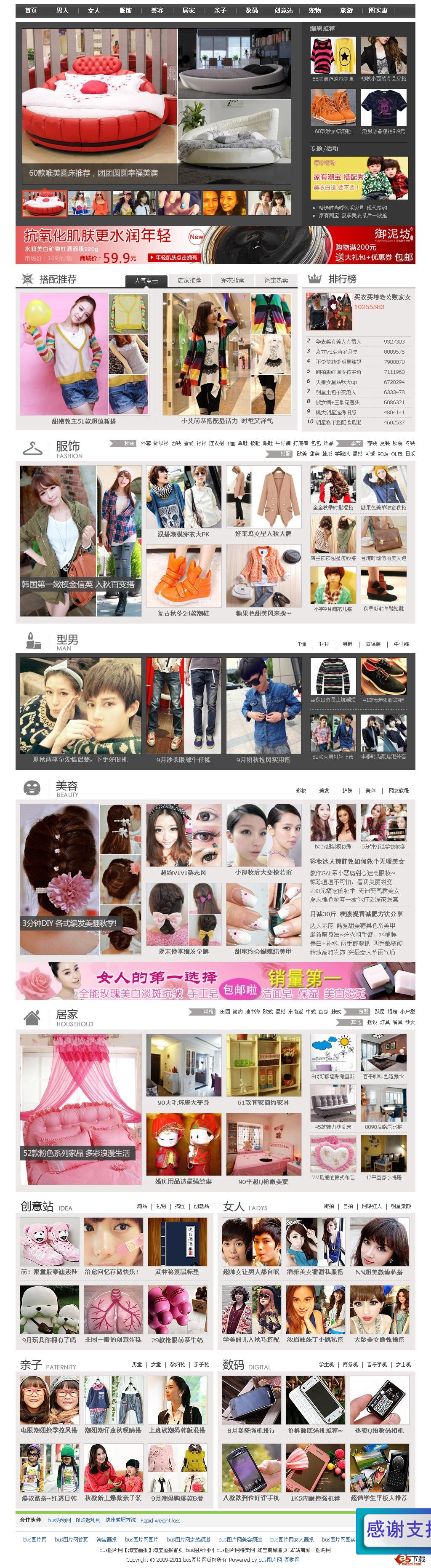View 复古秋冬24款潮鞋 article
Screen dimensions: 431x1568
click(183, 613)
